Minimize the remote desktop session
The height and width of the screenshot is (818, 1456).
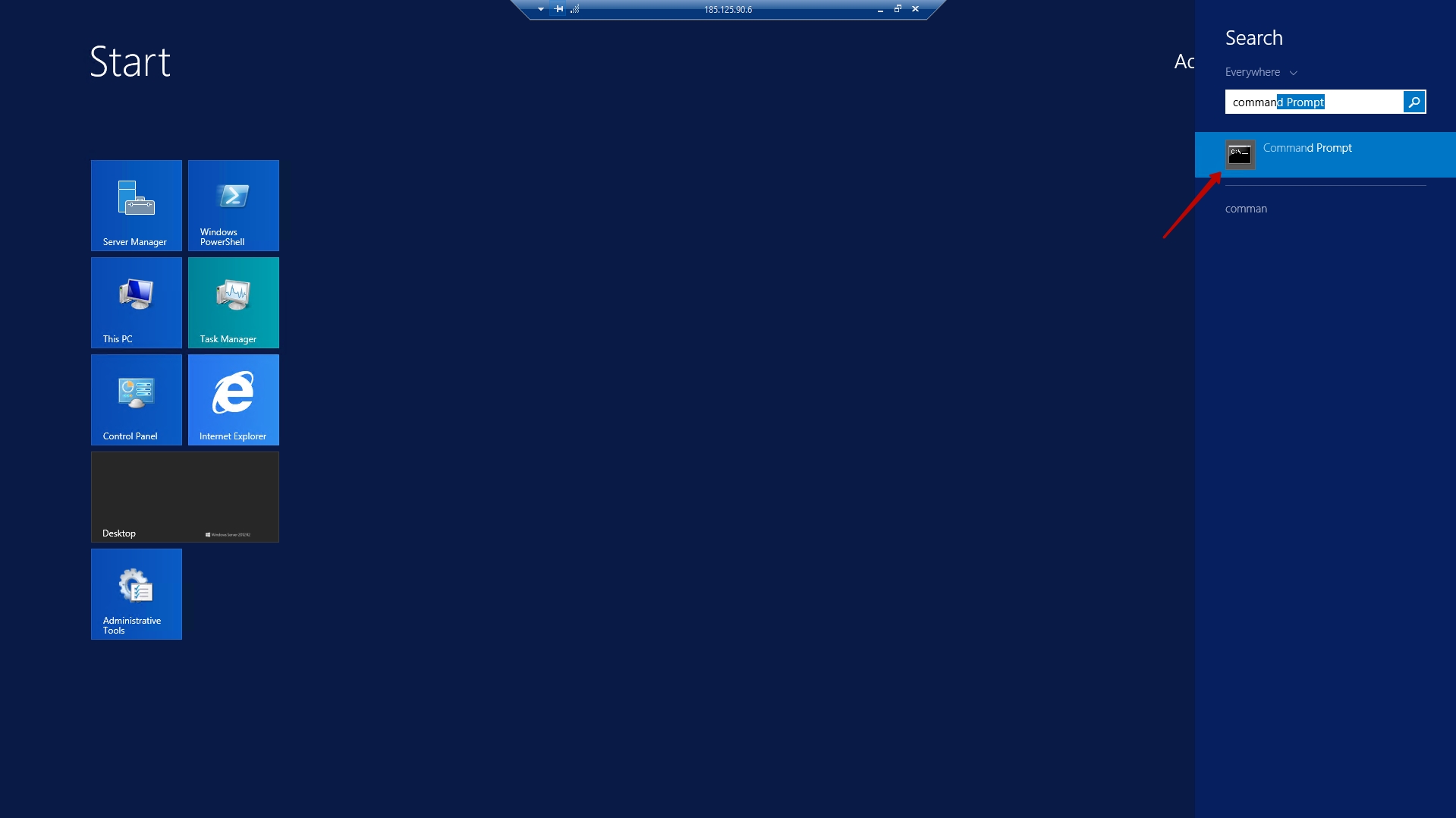[x=880, y=10]
